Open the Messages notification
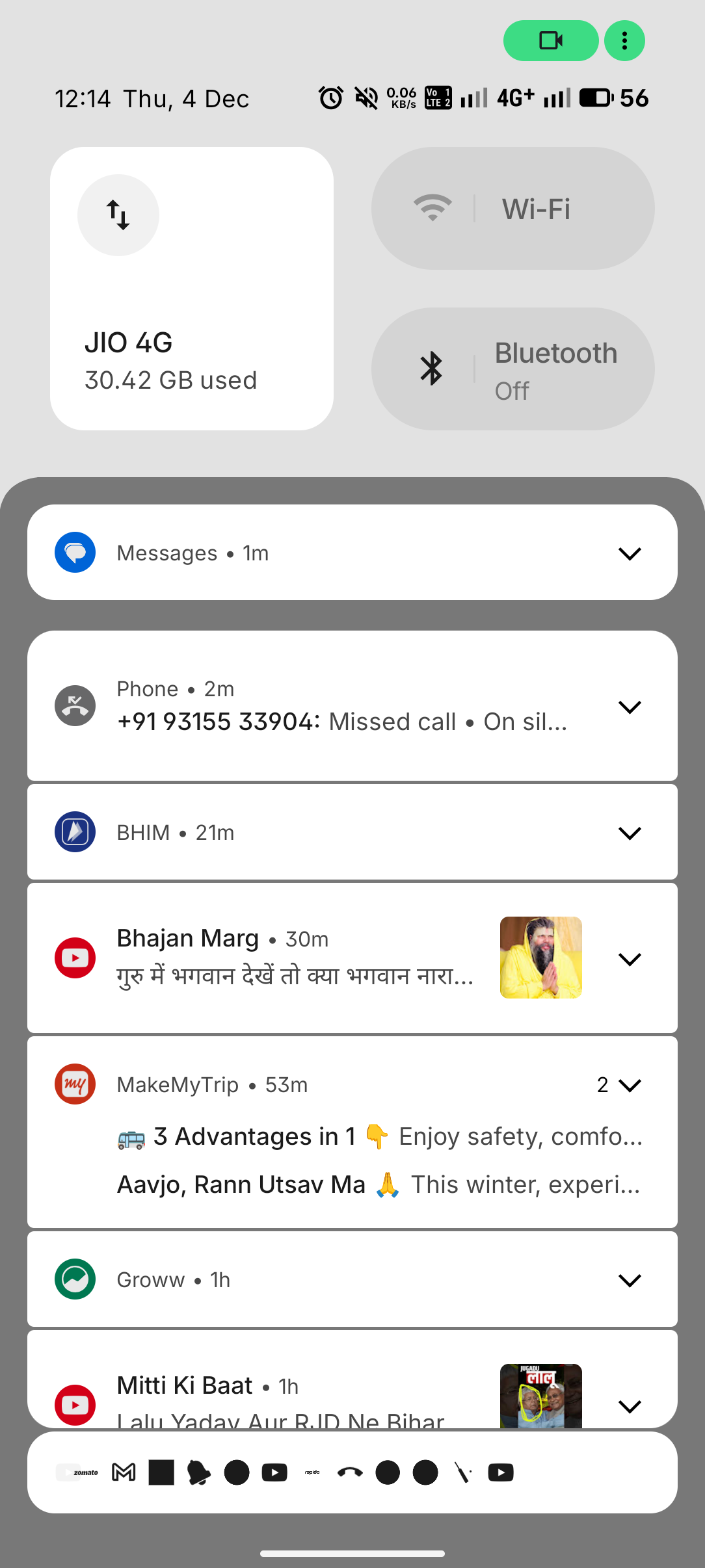705x1568 pixels. coord(325,553)
